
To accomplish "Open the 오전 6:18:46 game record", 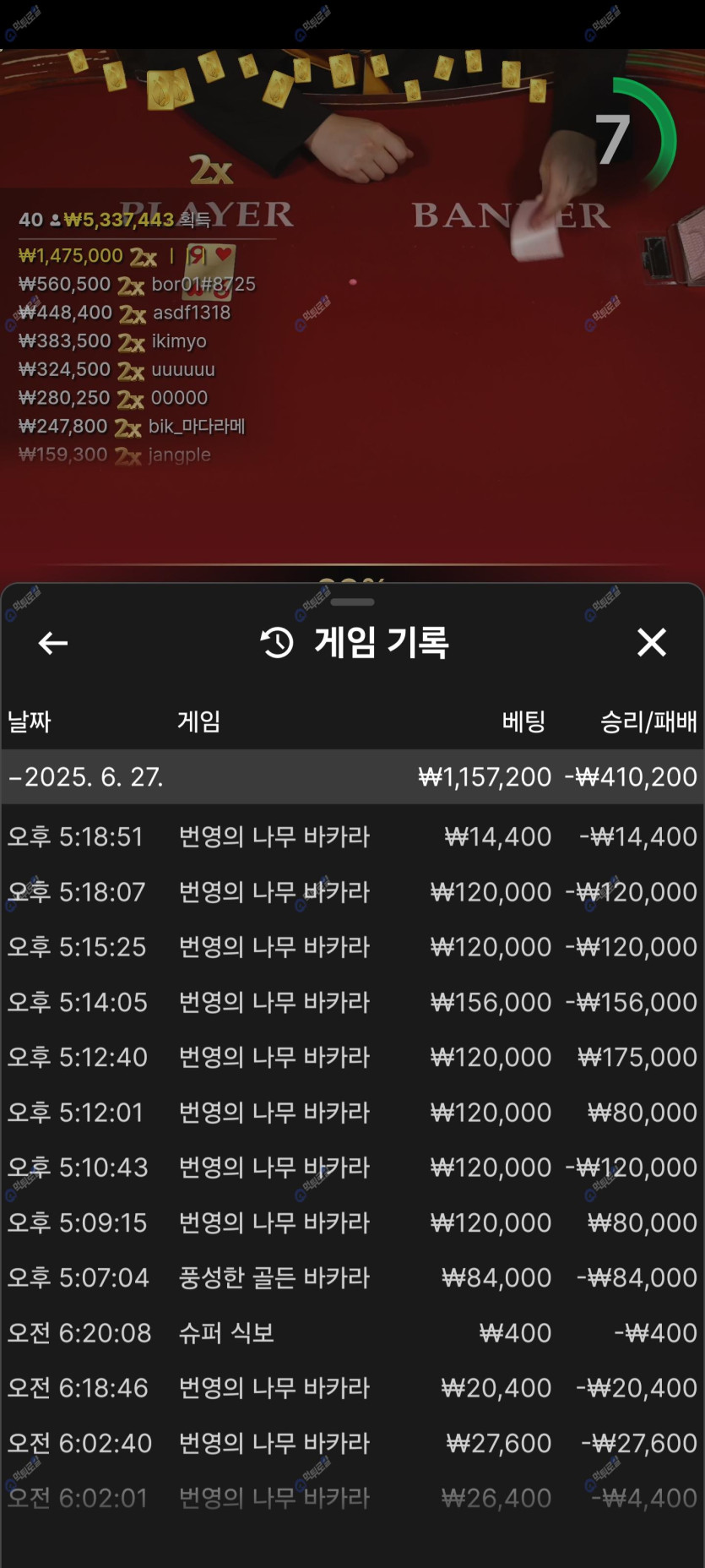I will click(x=352, y=1388).
